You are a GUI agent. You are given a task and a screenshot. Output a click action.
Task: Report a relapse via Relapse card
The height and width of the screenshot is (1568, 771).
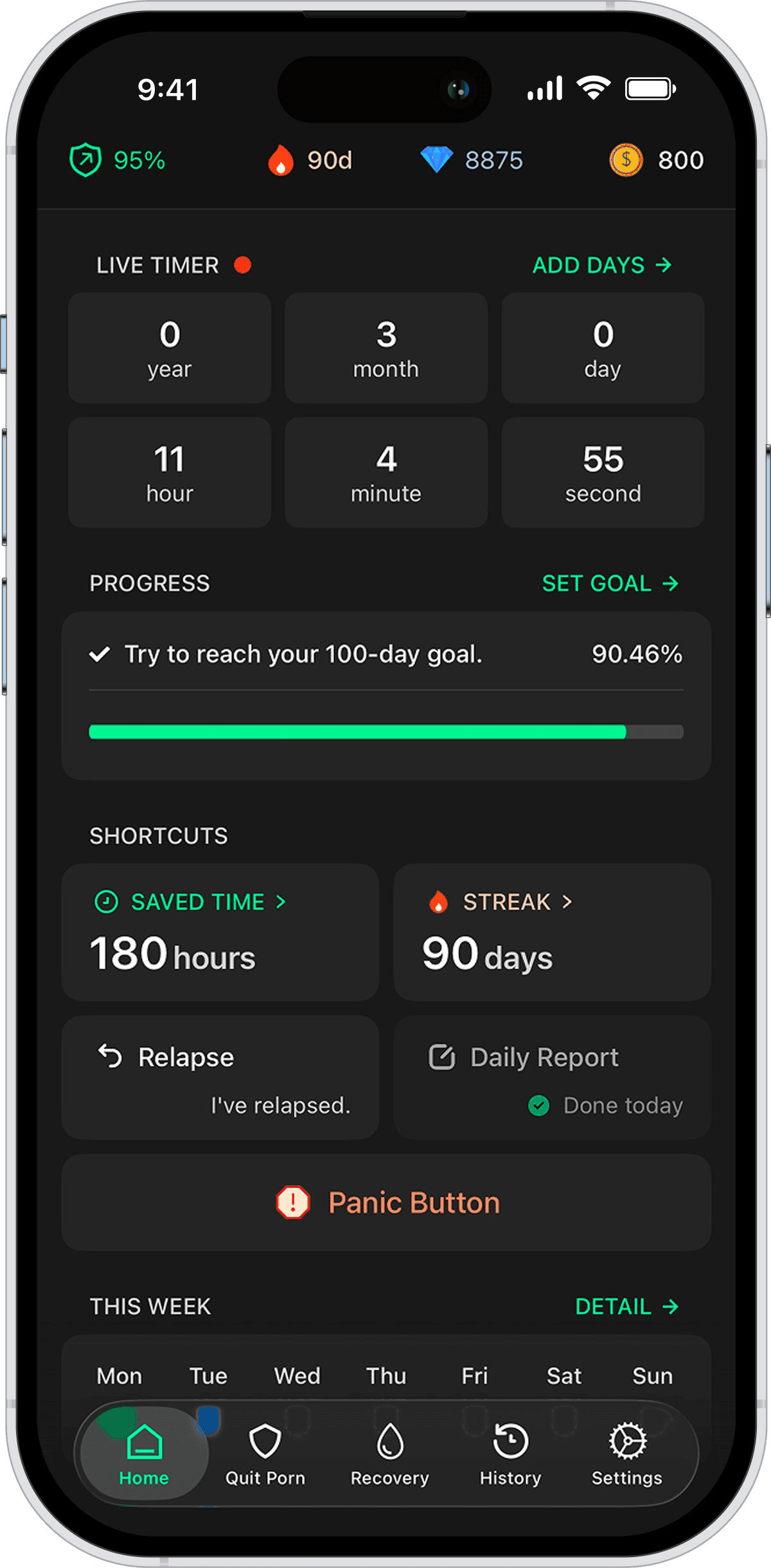tap(220, 1077)
